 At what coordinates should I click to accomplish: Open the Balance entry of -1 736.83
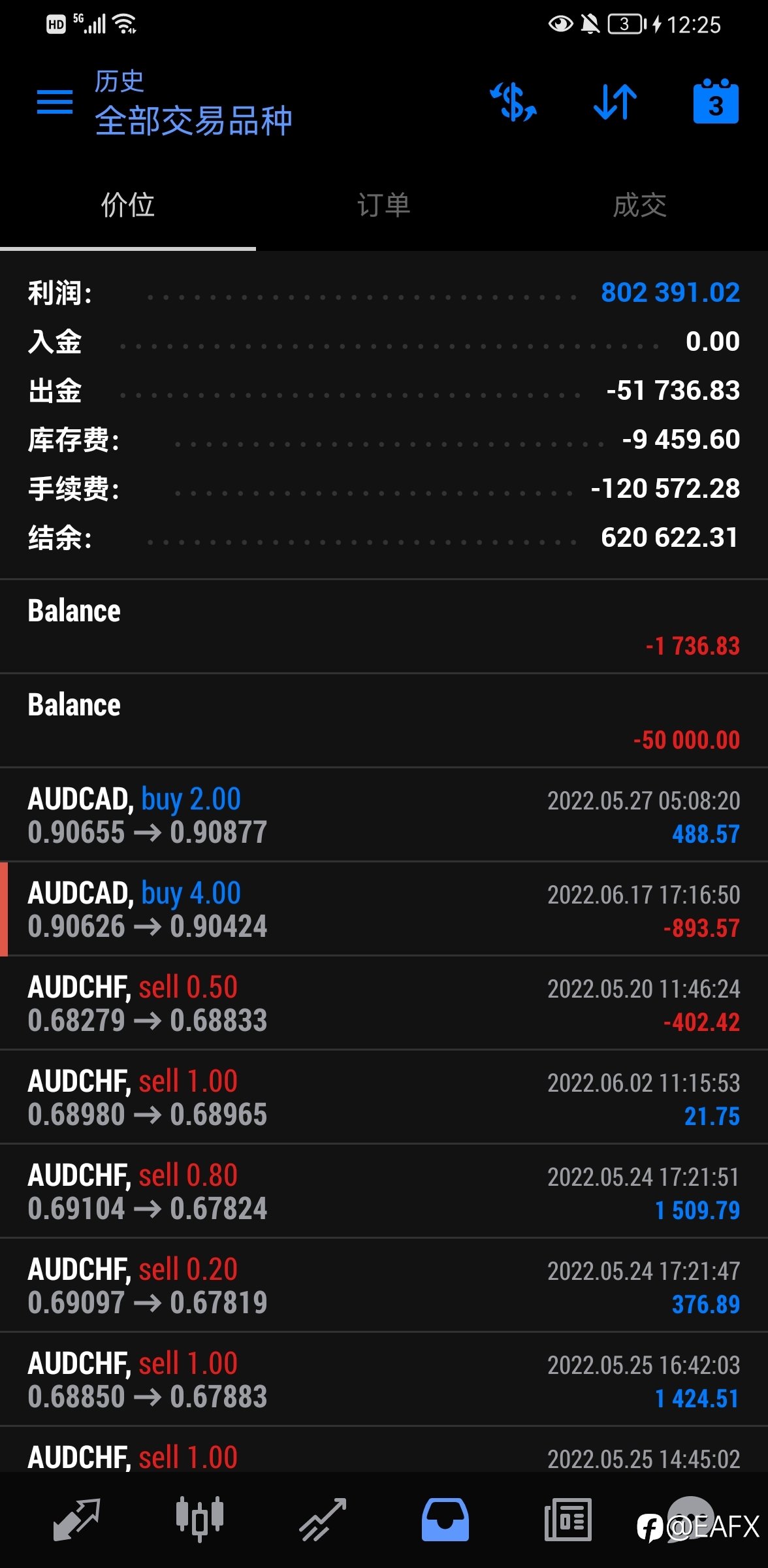tap(384, 627)
